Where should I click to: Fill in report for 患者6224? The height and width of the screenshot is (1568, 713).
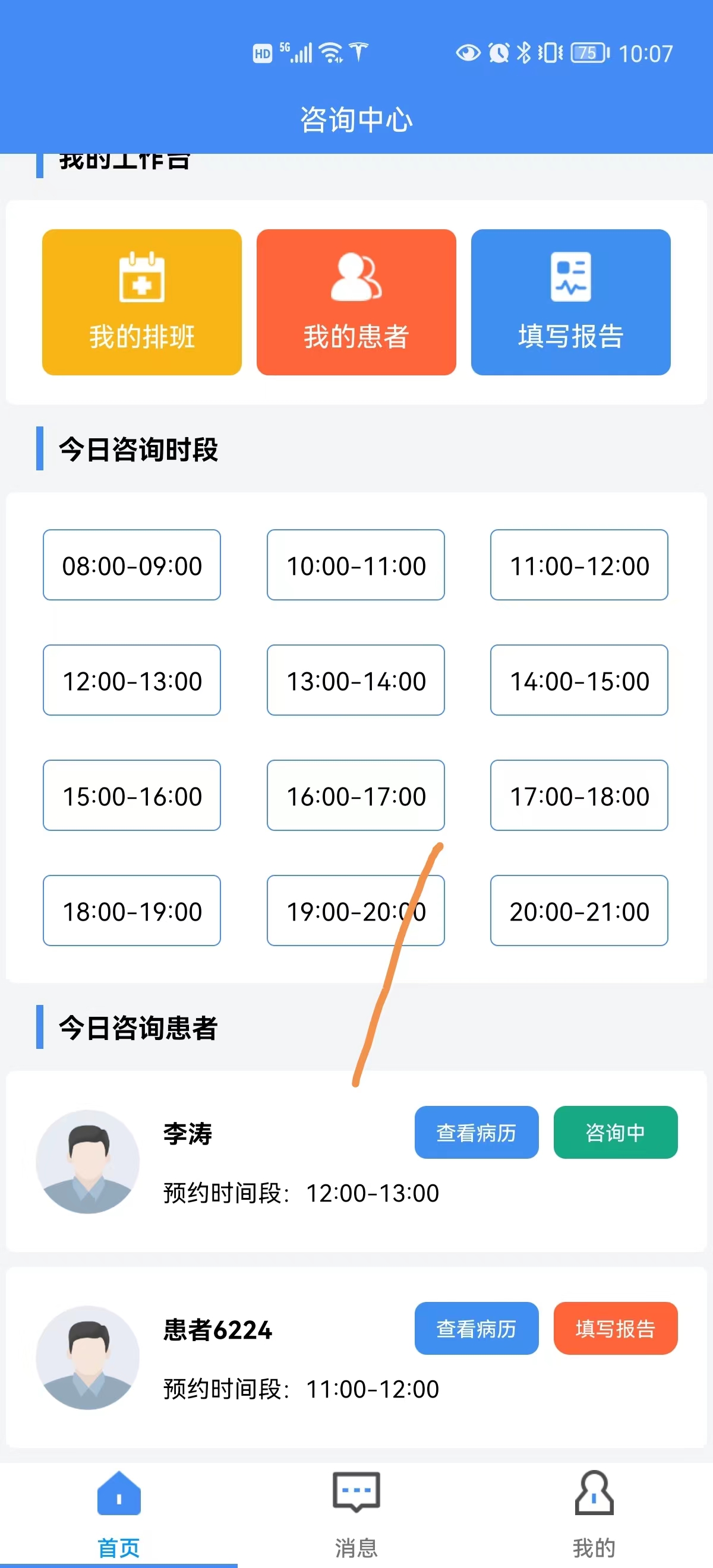[615, 1328]
